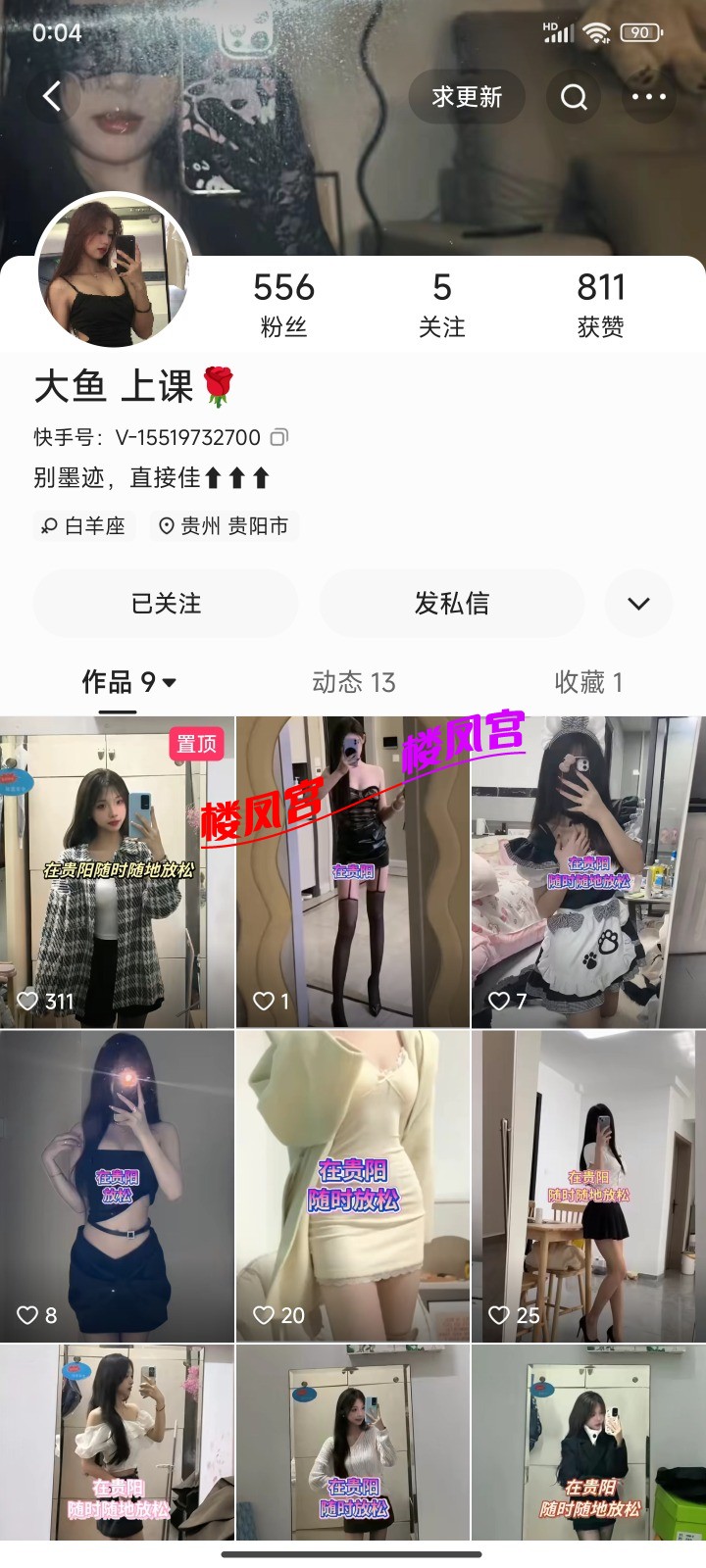The height and width of the screenshot is (1568, 706).
Task: Open the three-dot overflow menu
Action: coord(648,96)
